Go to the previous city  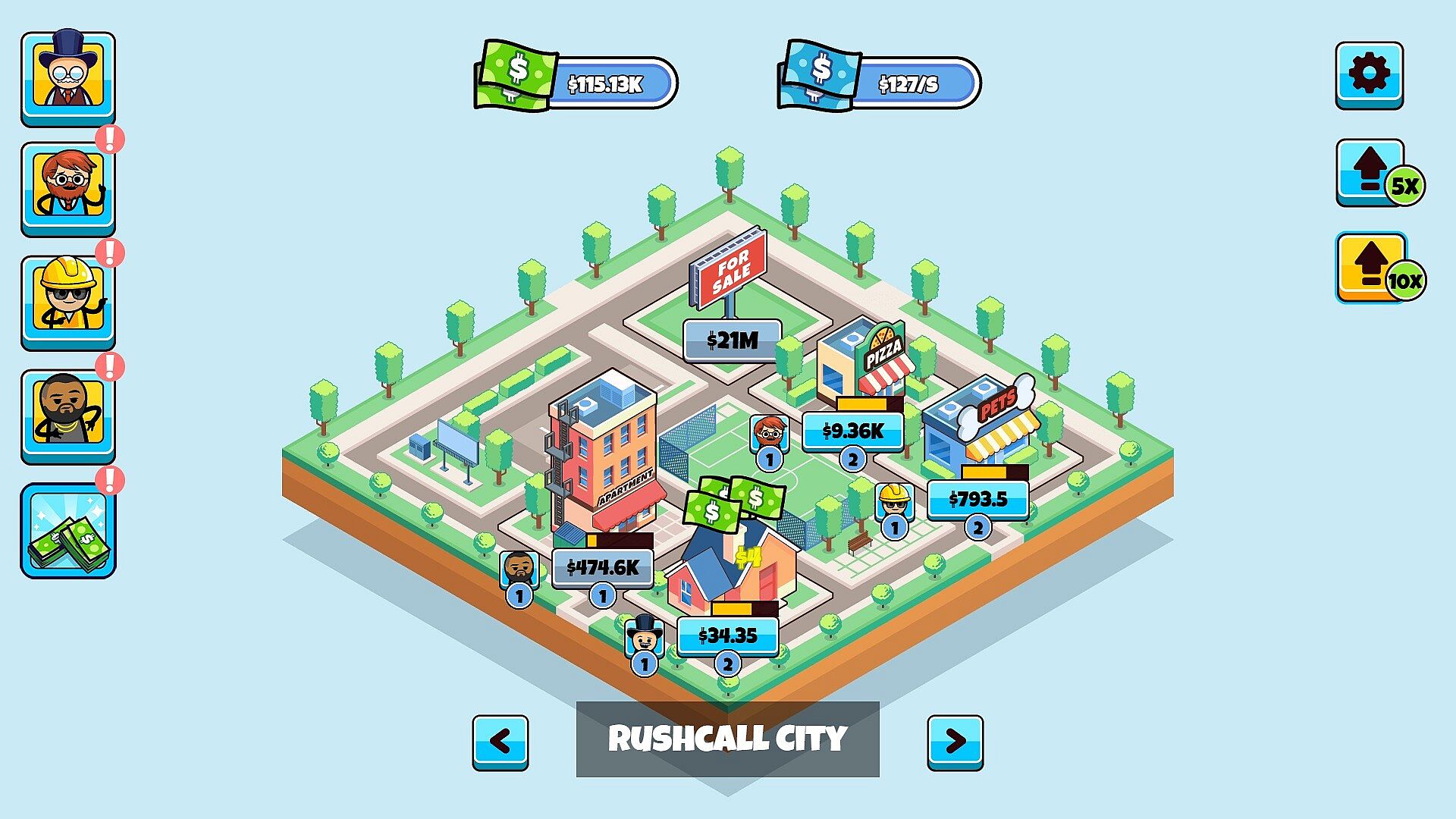[x=500, y=742]
